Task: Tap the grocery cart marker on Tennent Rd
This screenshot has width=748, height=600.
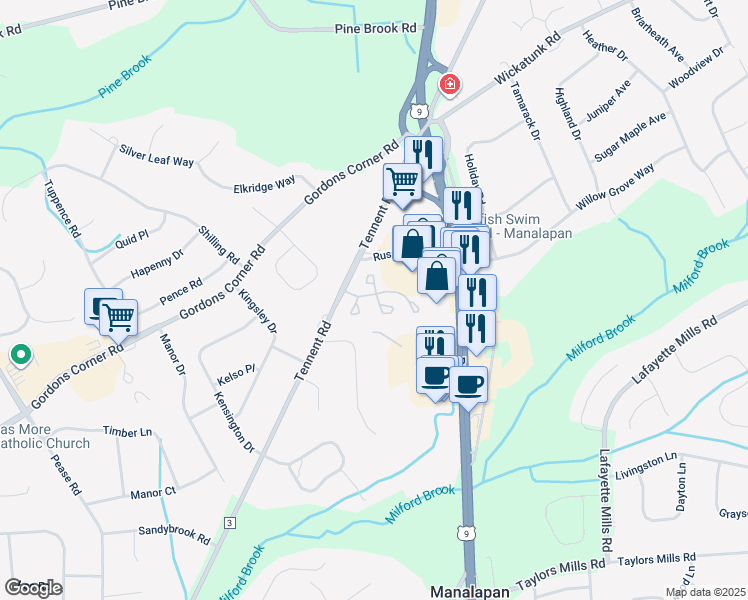Action: click(x=403, y=183)
